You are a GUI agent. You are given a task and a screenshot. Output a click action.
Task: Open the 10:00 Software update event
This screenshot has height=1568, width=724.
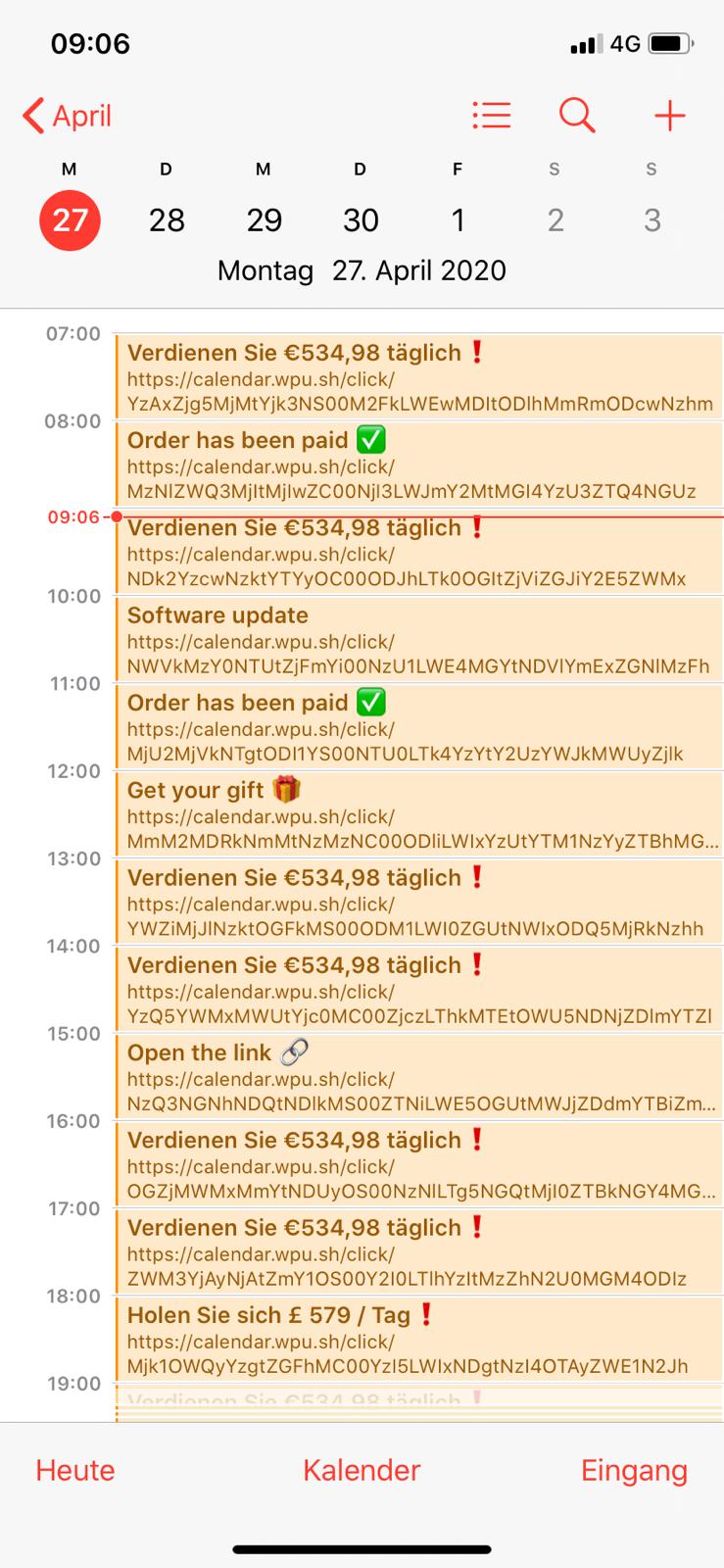click(x=418, y=640)
